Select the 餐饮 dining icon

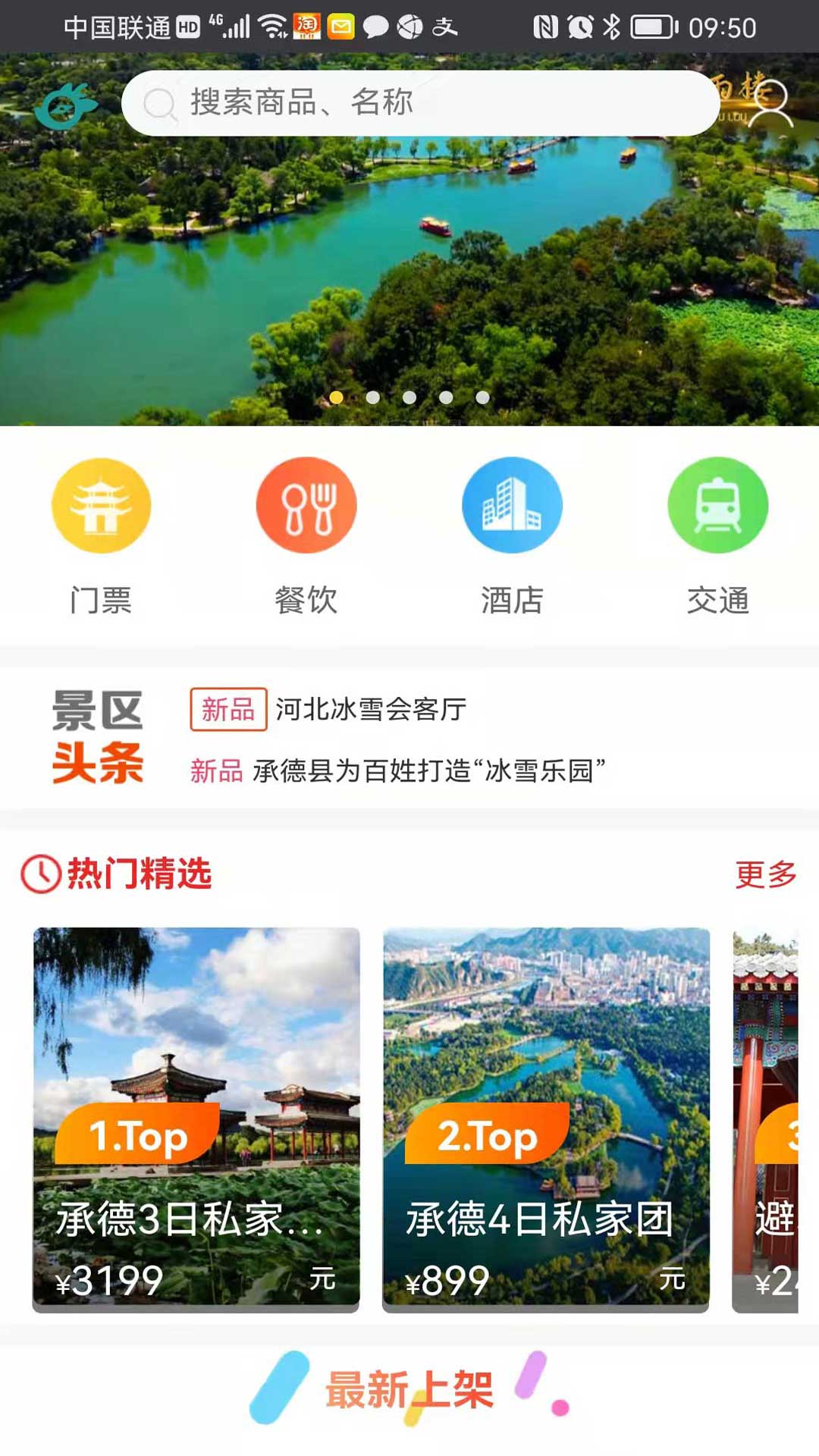[306, 505]
